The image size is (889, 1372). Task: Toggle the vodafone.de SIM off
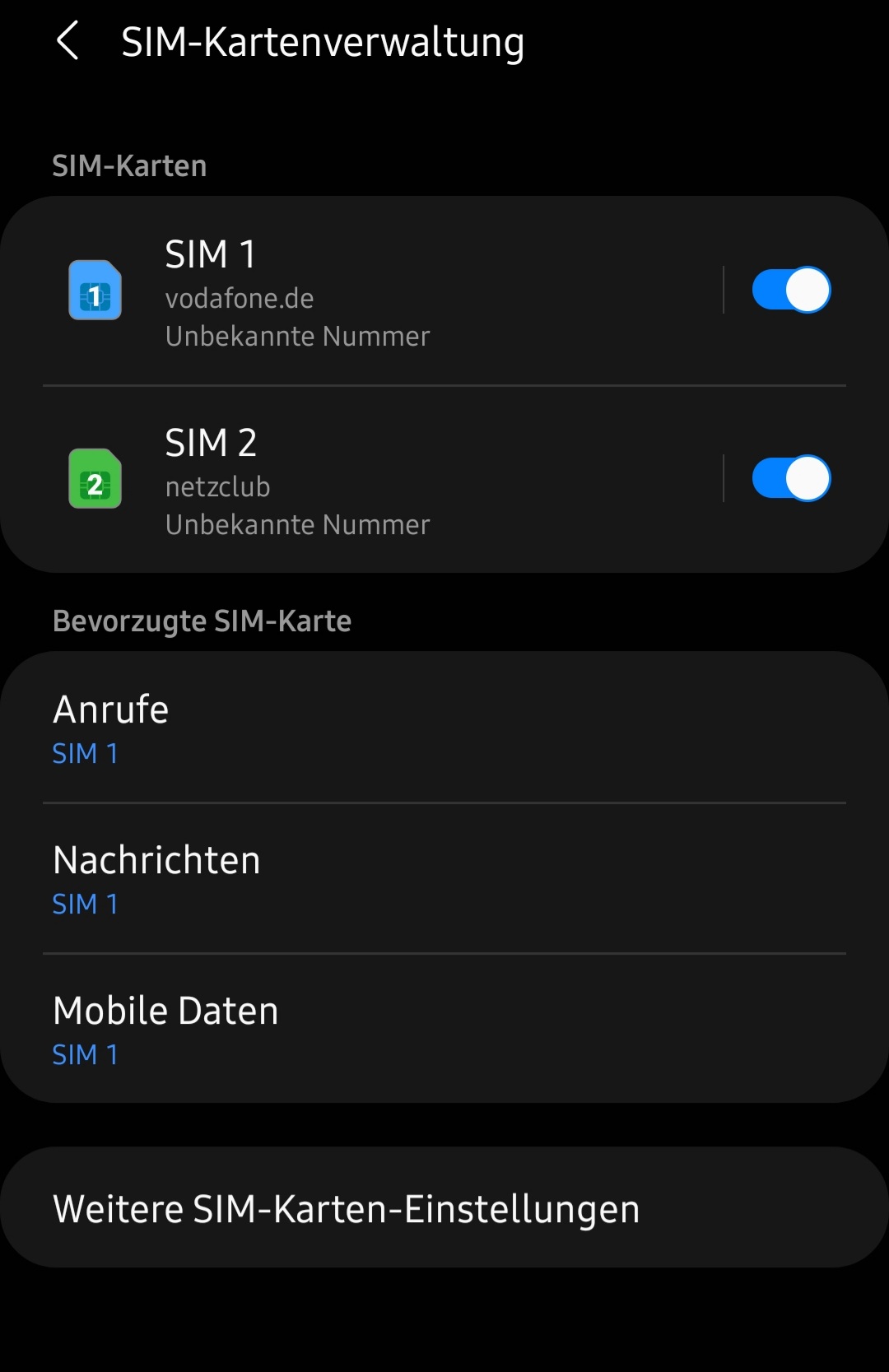[790, 289]
